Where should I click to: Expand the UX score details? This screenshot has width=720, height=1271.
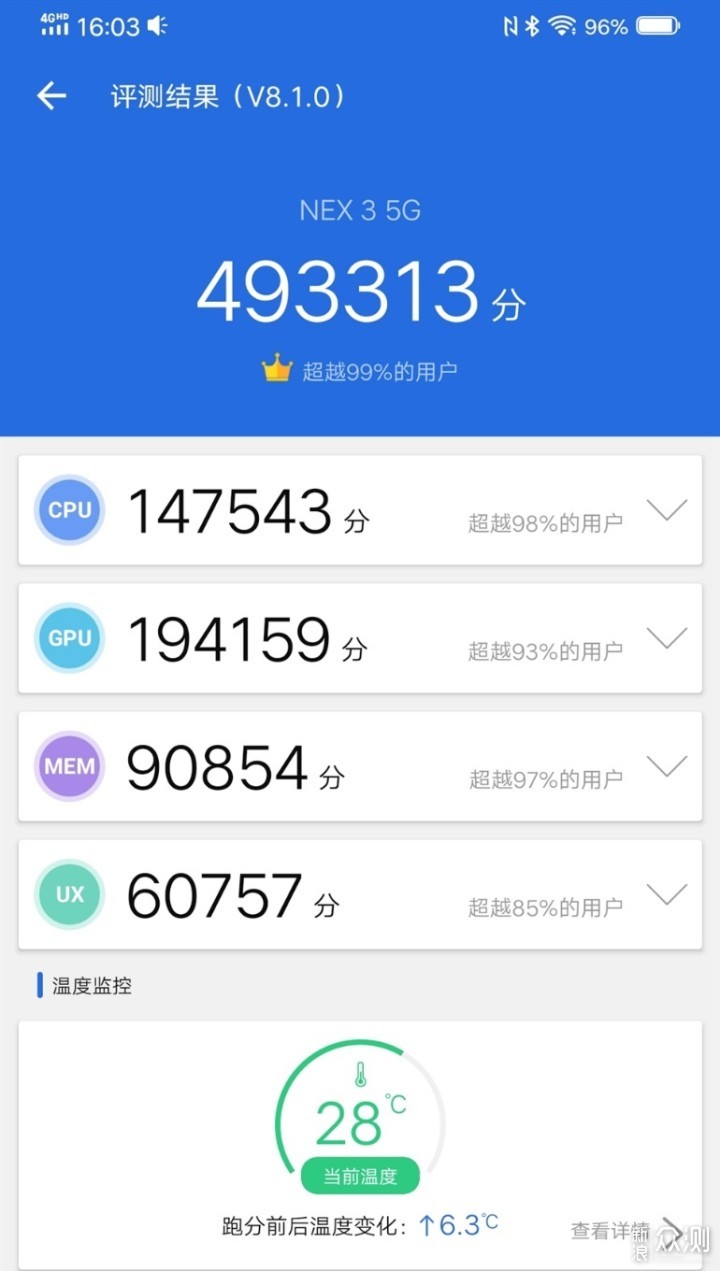click(x=666, y=893)
